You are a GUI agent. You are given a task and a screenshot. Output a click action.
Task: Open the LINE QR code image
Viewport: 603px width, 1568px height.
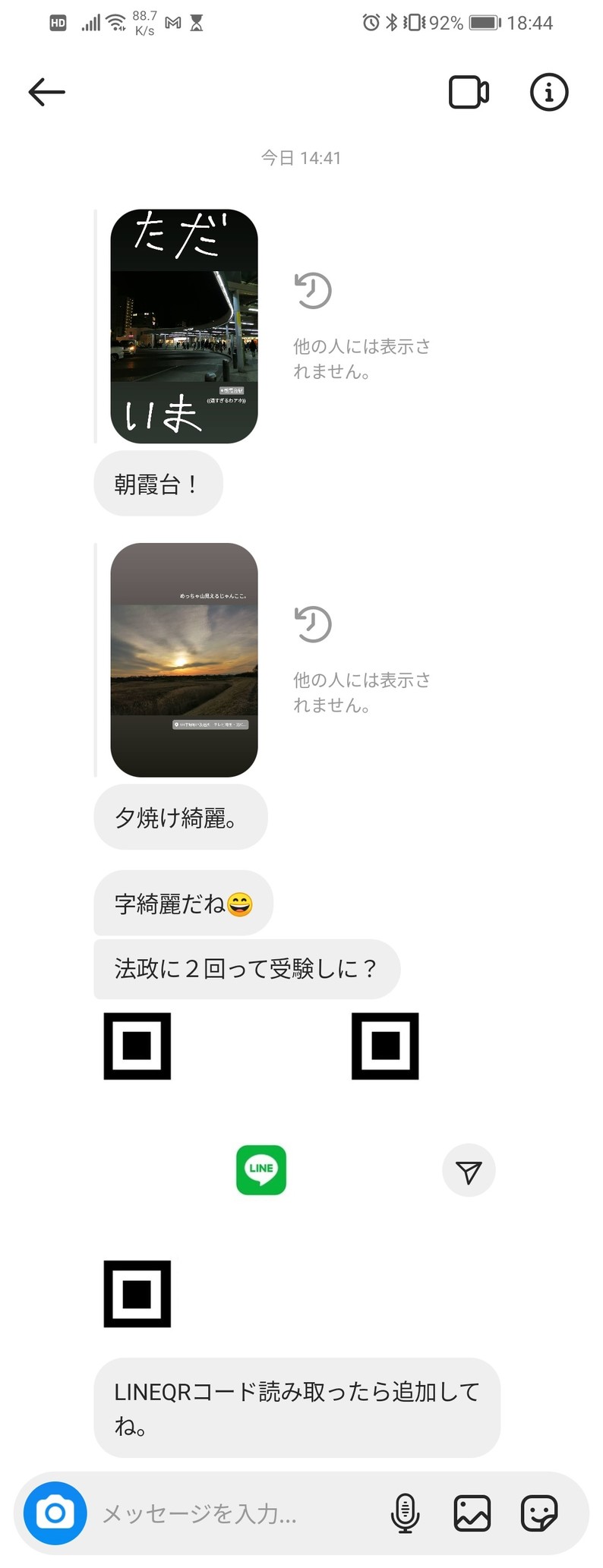coord(261,1169)
